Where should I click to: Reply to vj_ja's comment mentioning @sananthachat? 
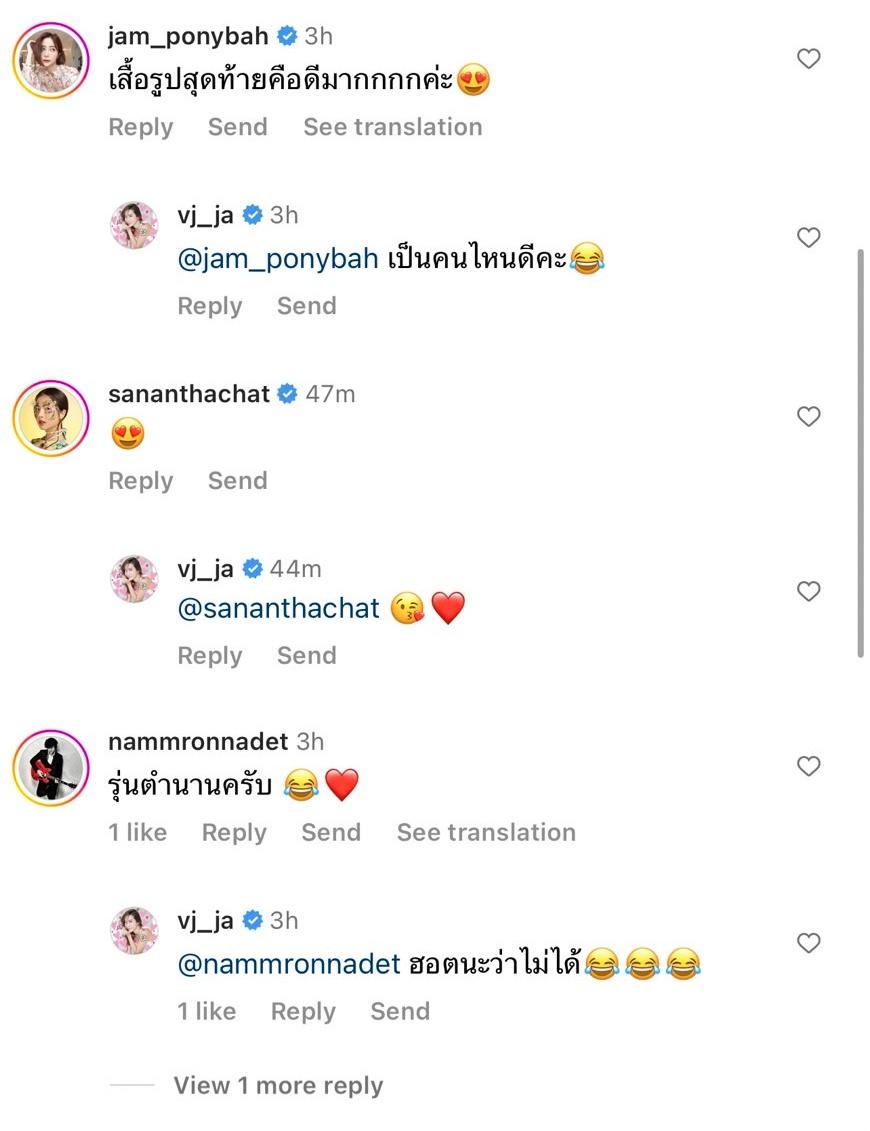coord(209,656)
